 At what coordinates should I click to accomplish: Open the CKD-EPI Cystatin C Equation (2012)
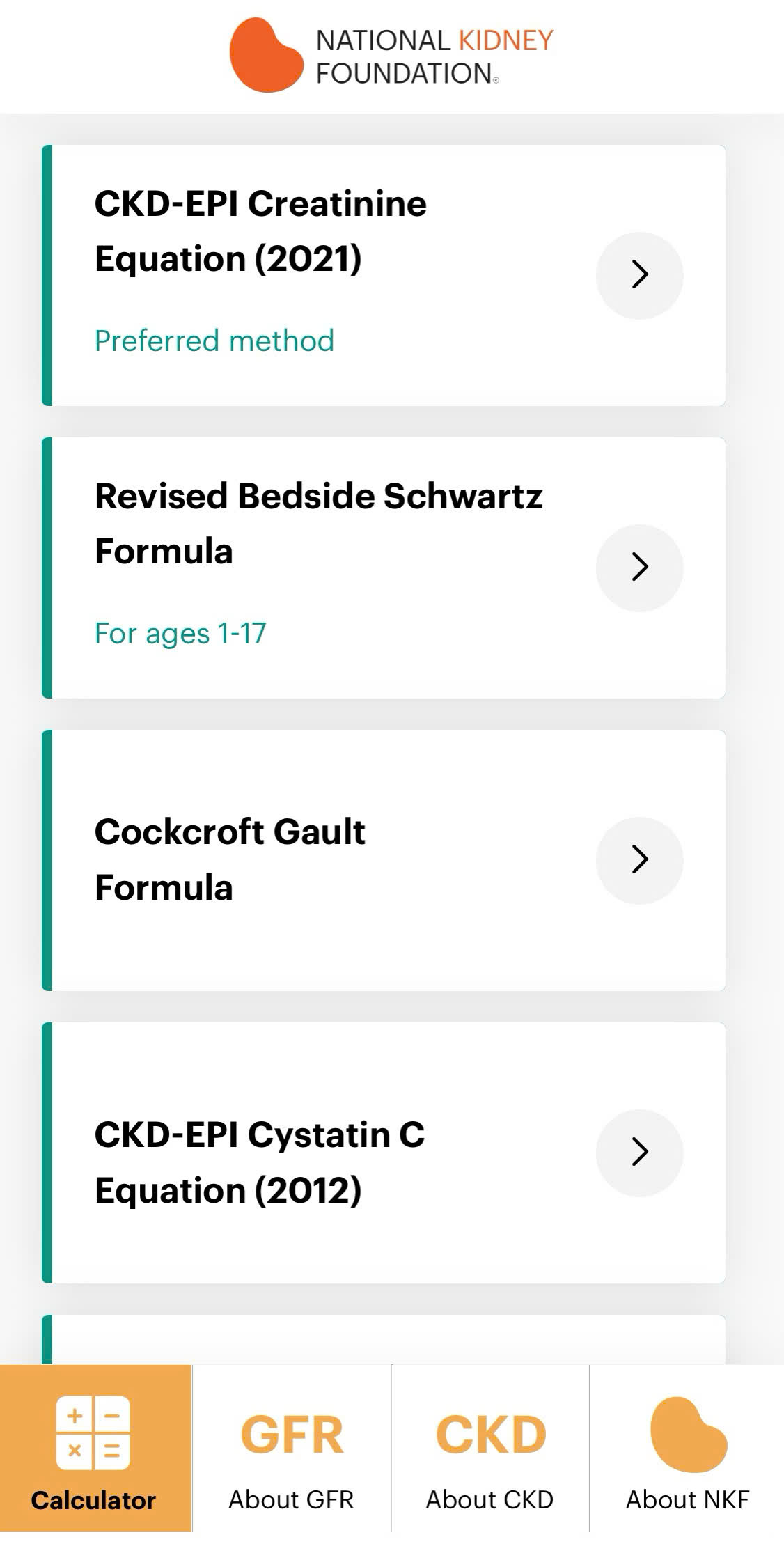click(x=384, y=1153)
